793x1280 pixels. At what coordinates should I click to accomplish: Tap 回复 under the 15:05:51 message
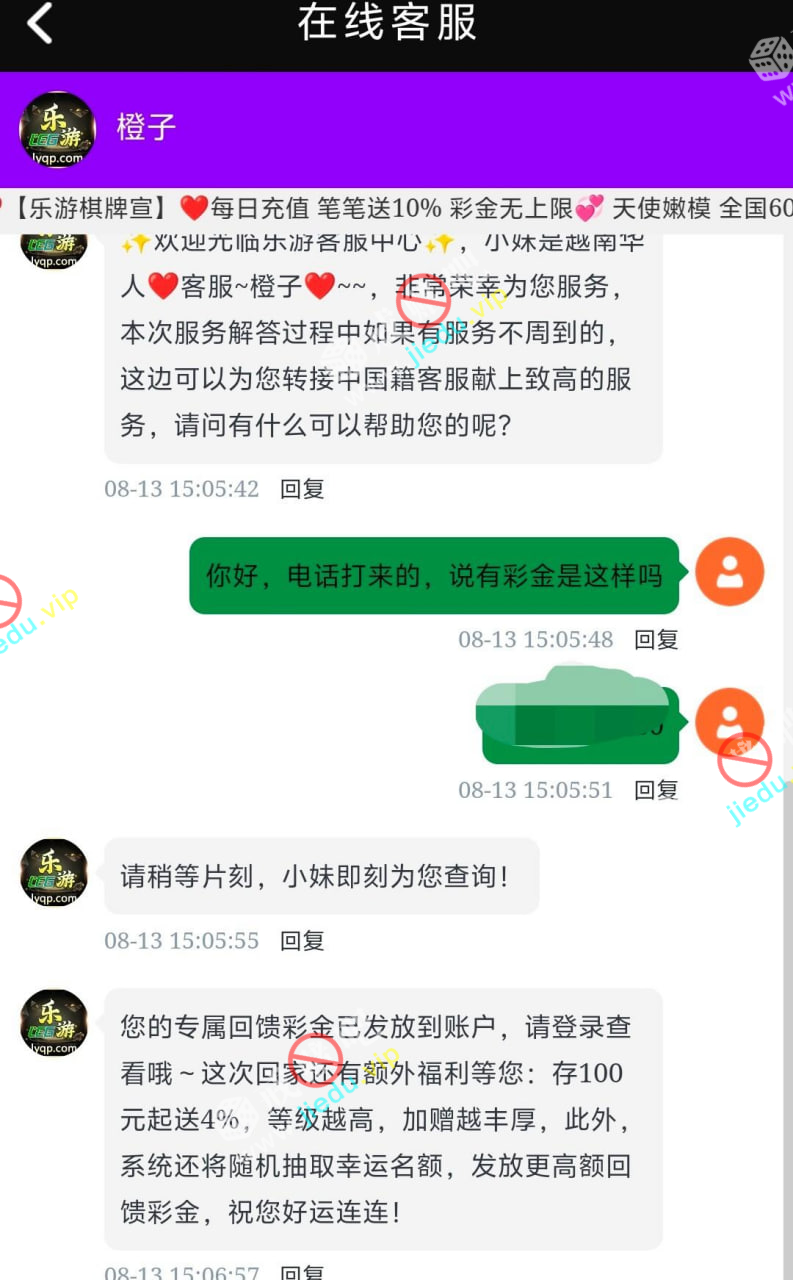(x=656, y=790)
